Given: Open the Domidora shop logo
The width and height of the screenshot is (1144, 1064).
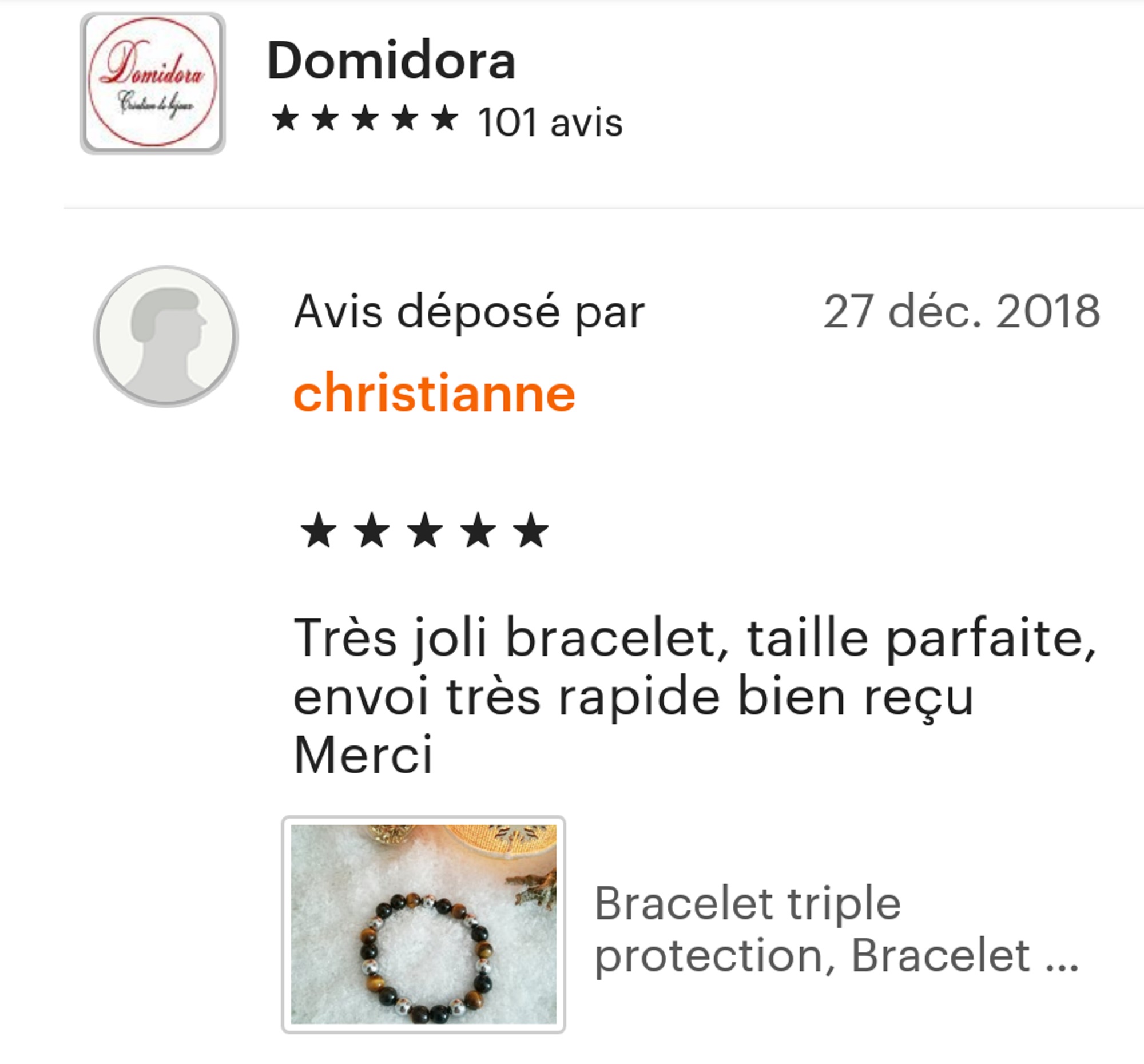Looking at the screenshot, I should (153, 84).
